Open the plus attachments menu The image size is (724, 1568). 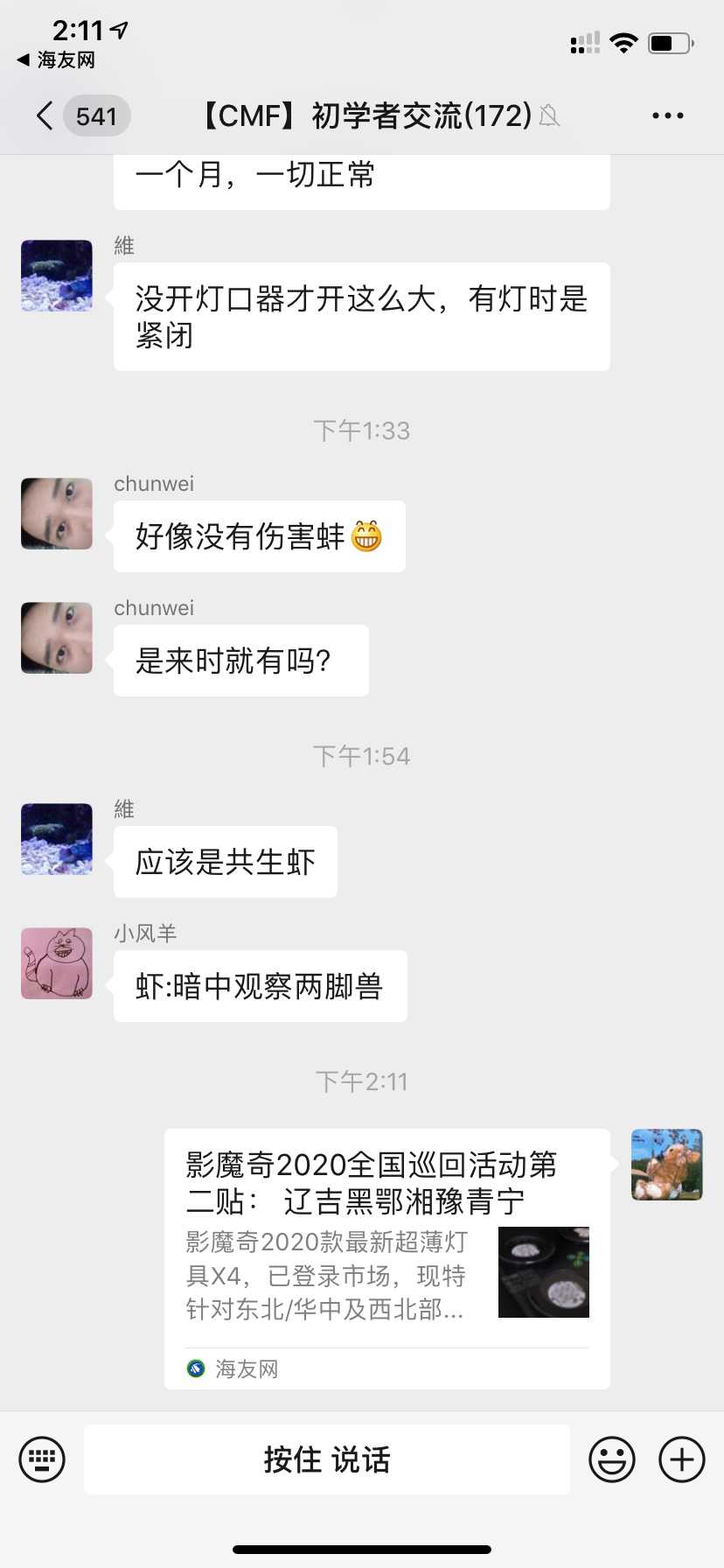click(x=682, y=1459)
